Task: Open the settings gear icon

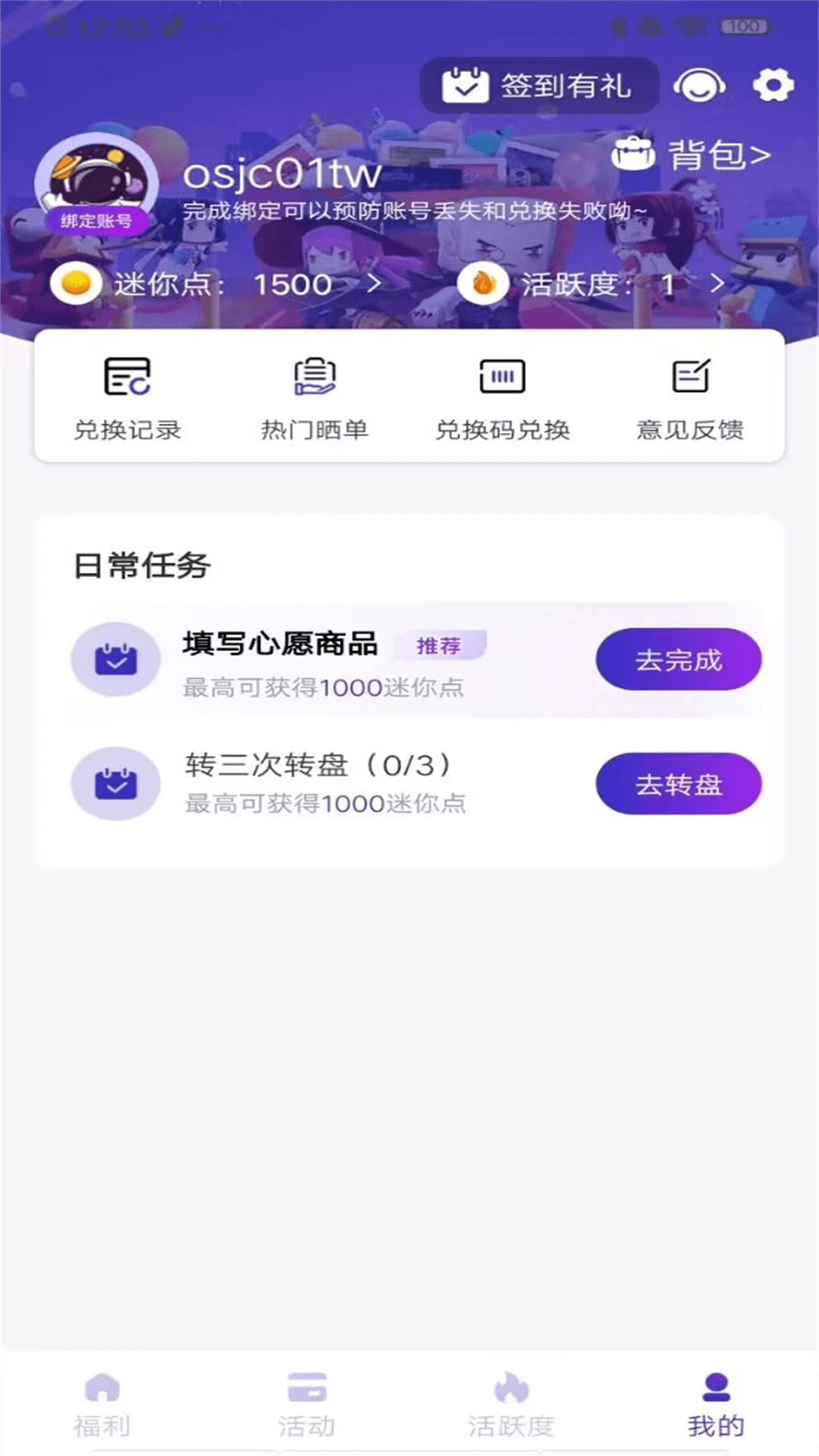Action: click(772, 85)
